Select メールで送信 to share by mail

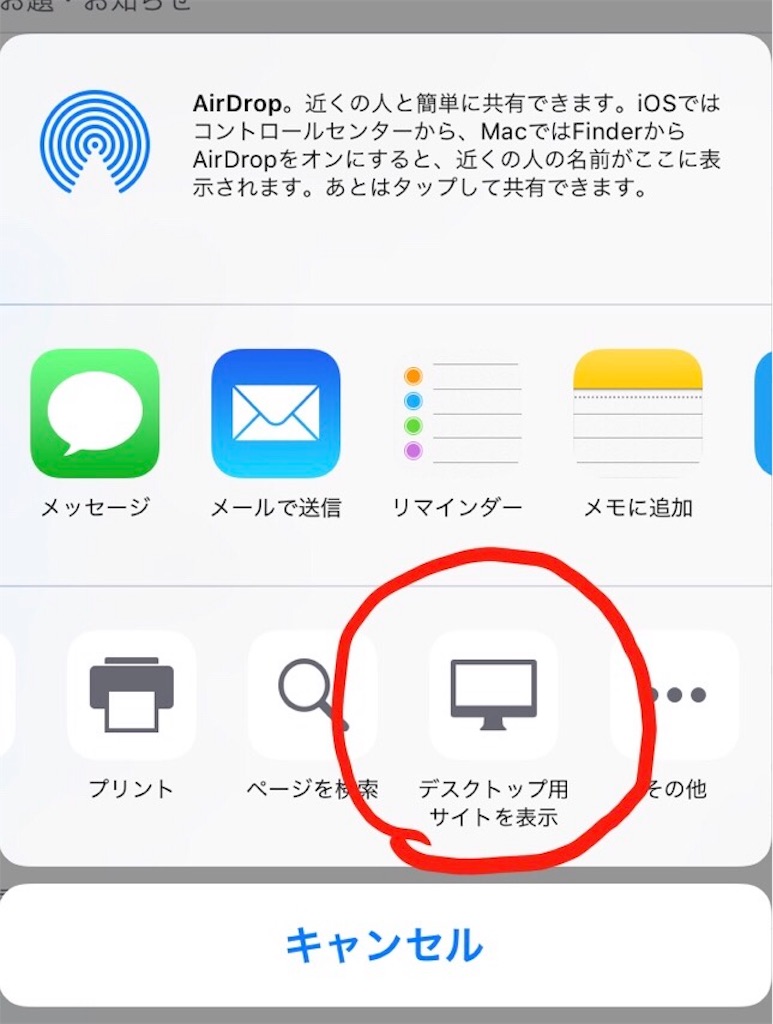coord(275,413)
